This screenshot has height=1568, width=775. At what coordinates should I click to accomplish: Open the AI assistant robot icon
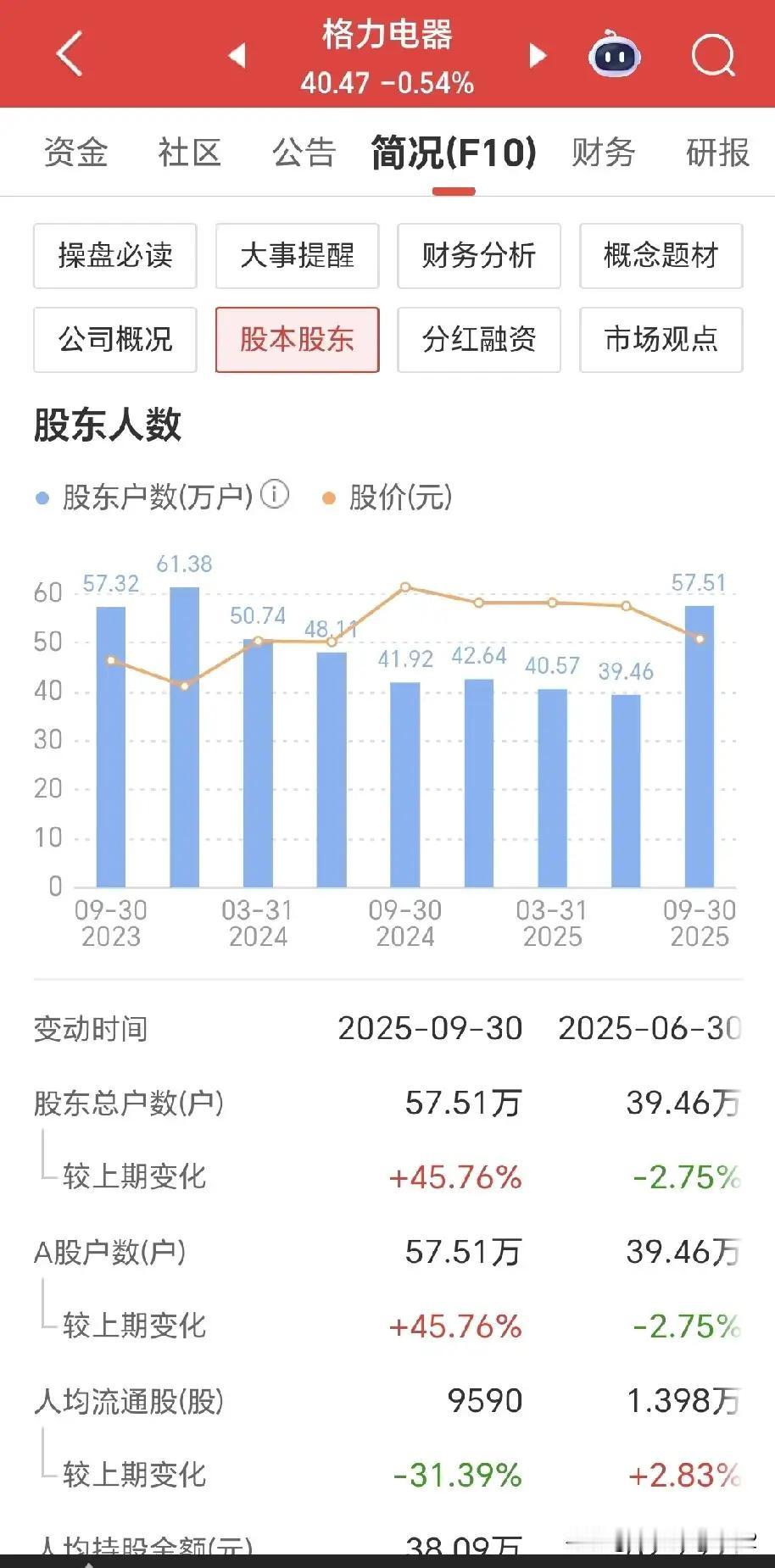pos(614,54)
